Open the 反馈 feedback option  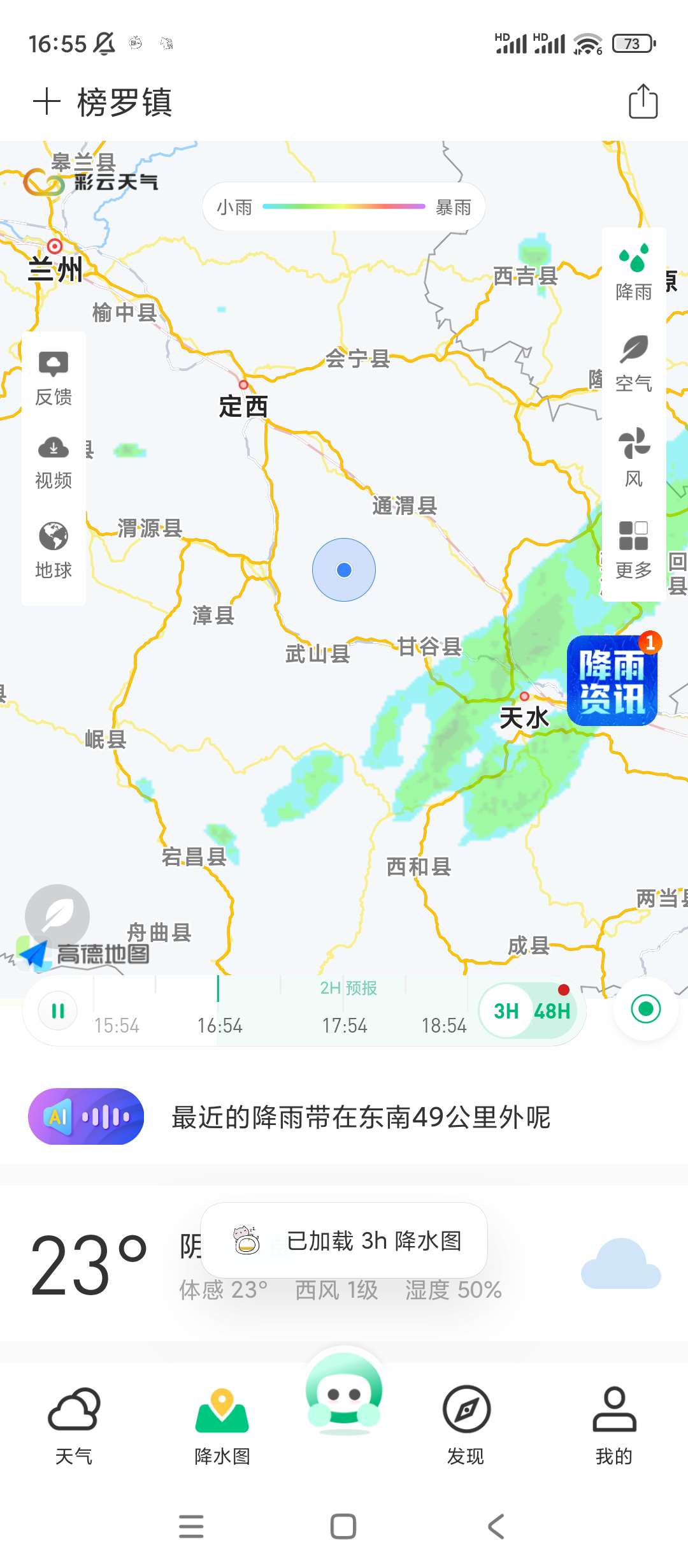pyautogui.click(x=54, y=378)
